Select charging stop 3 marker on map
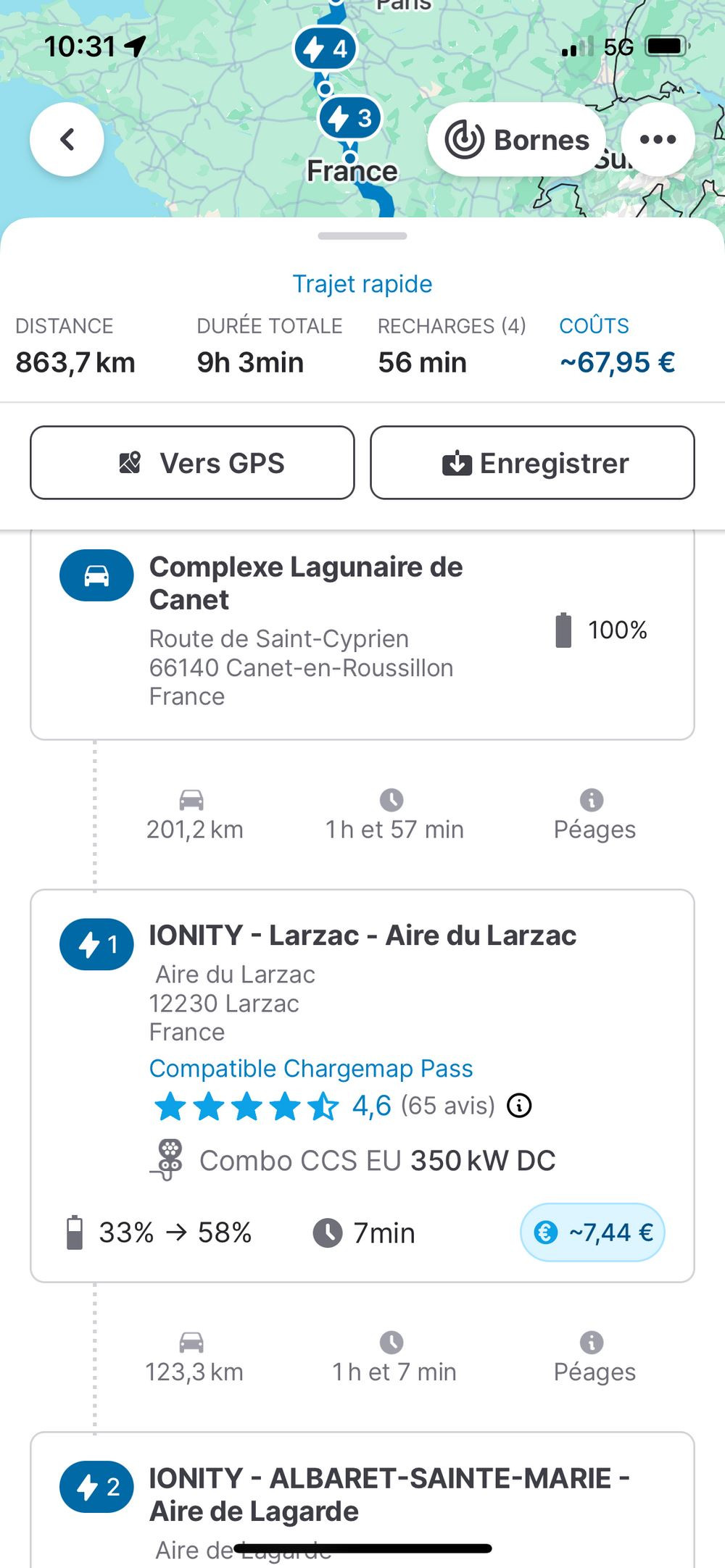Viewport: 725px width, 1568px height. coord(349,117)
